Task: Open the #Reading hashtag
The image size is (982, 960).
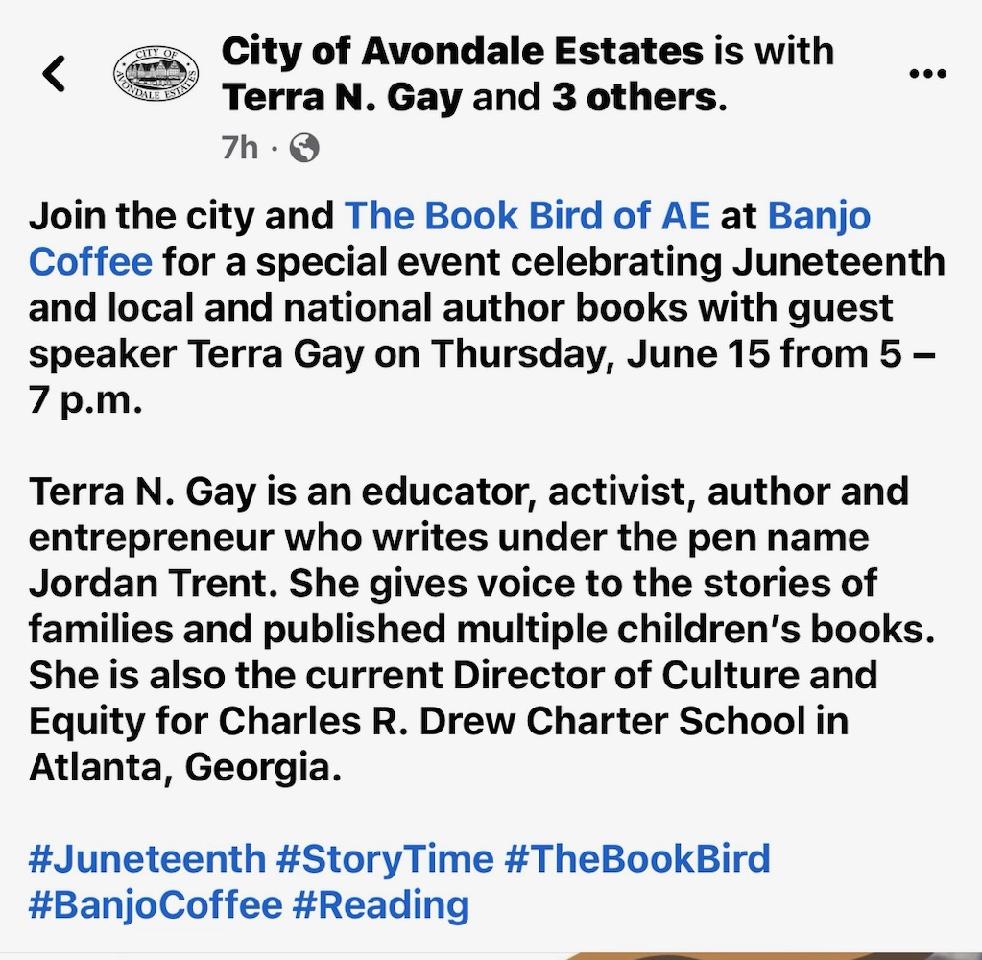Action: point(381,906)
